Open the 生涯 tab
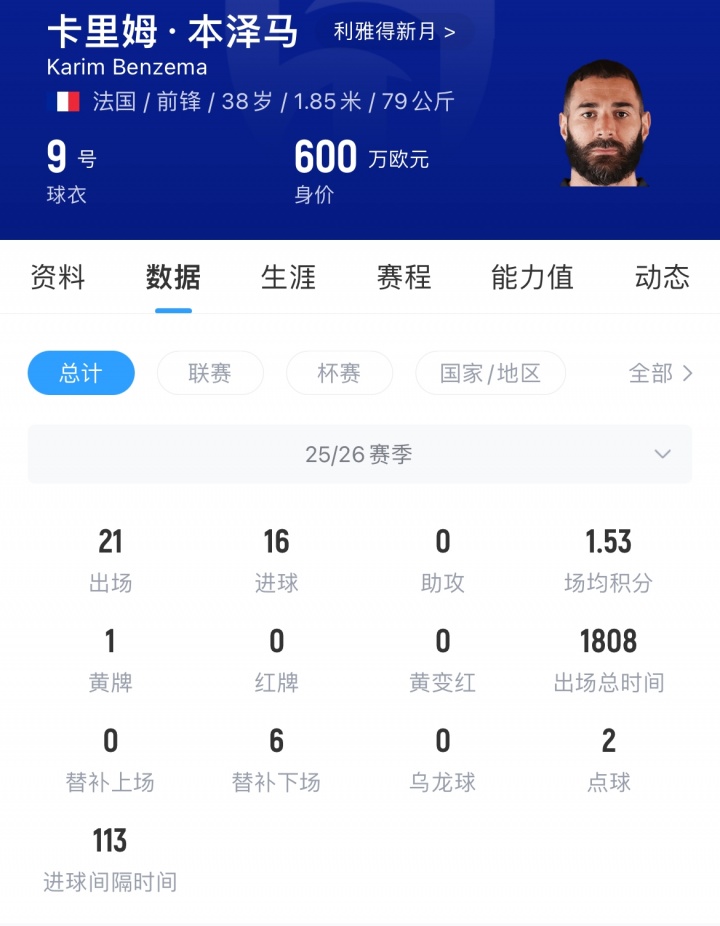 288,277
